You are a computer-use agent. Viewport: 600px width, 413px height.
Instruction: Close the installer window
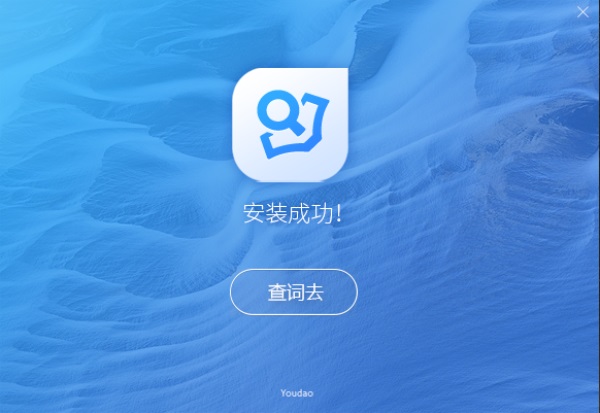pos(583,12)
